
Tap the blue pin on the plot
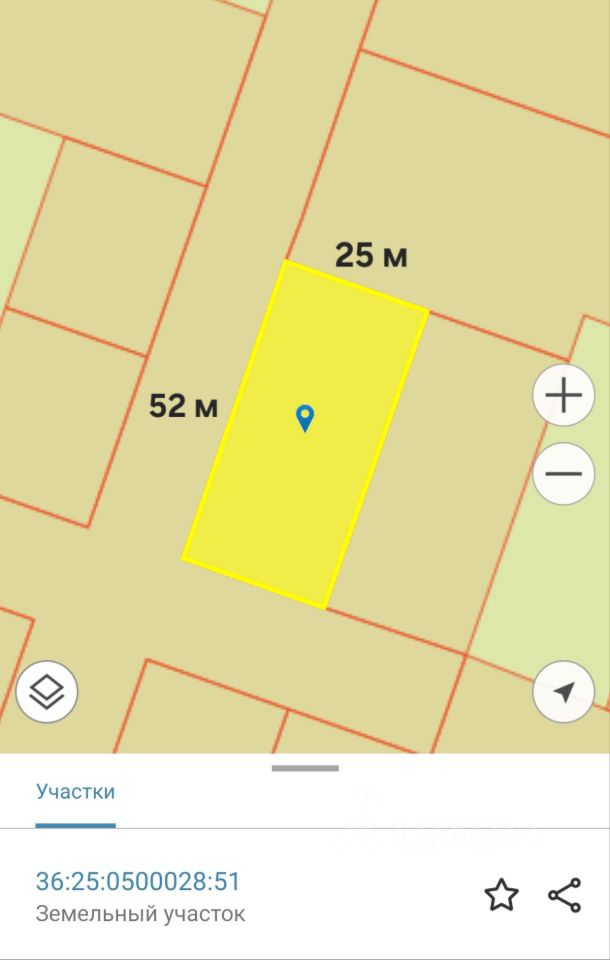[x=305, y=417]
